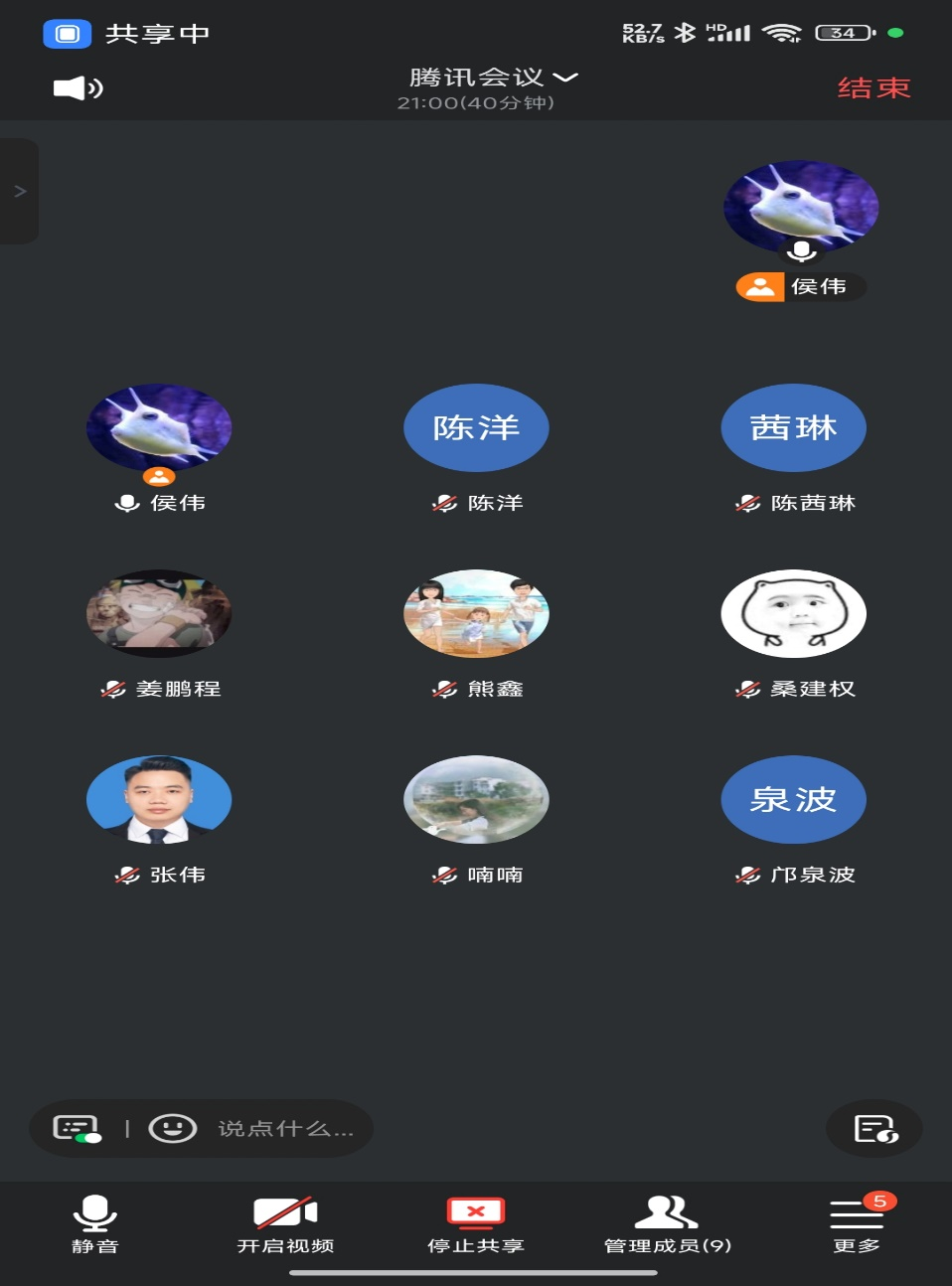Stop screen sharing with 停止共享

coord(476,1224)
